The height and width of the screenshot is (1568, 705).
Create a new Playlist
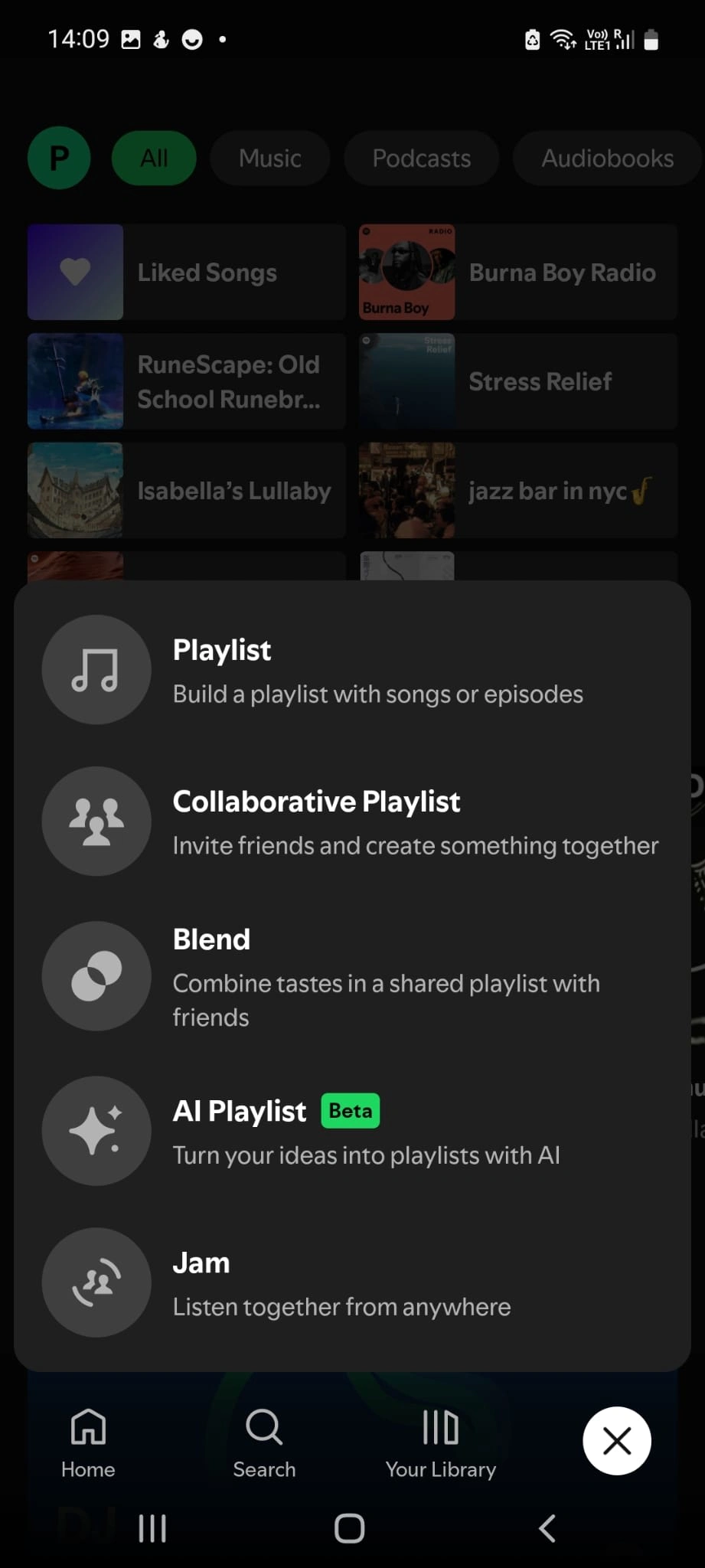(x=352, y=670)
